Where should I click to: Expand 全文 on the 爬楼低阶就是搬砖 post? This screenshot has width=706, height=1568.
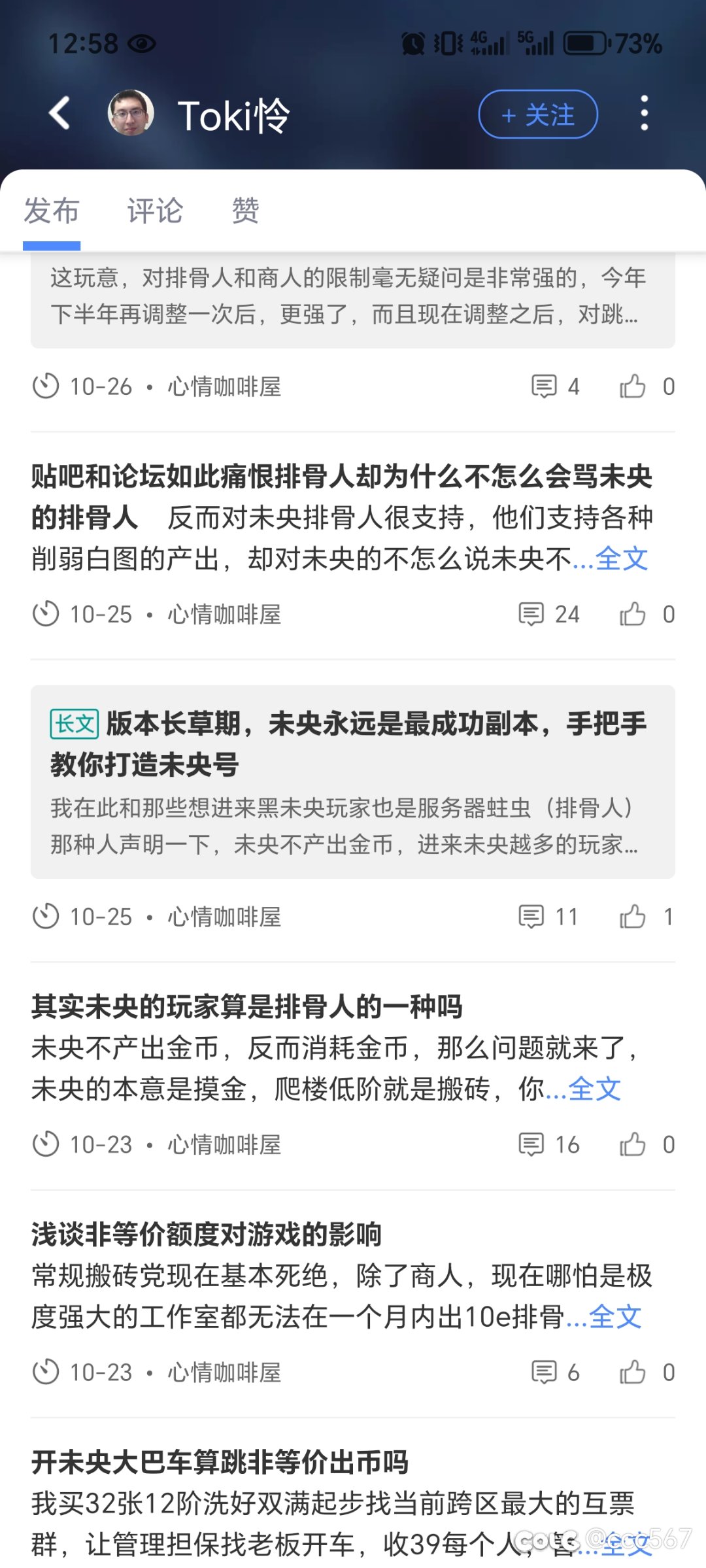594,1089
